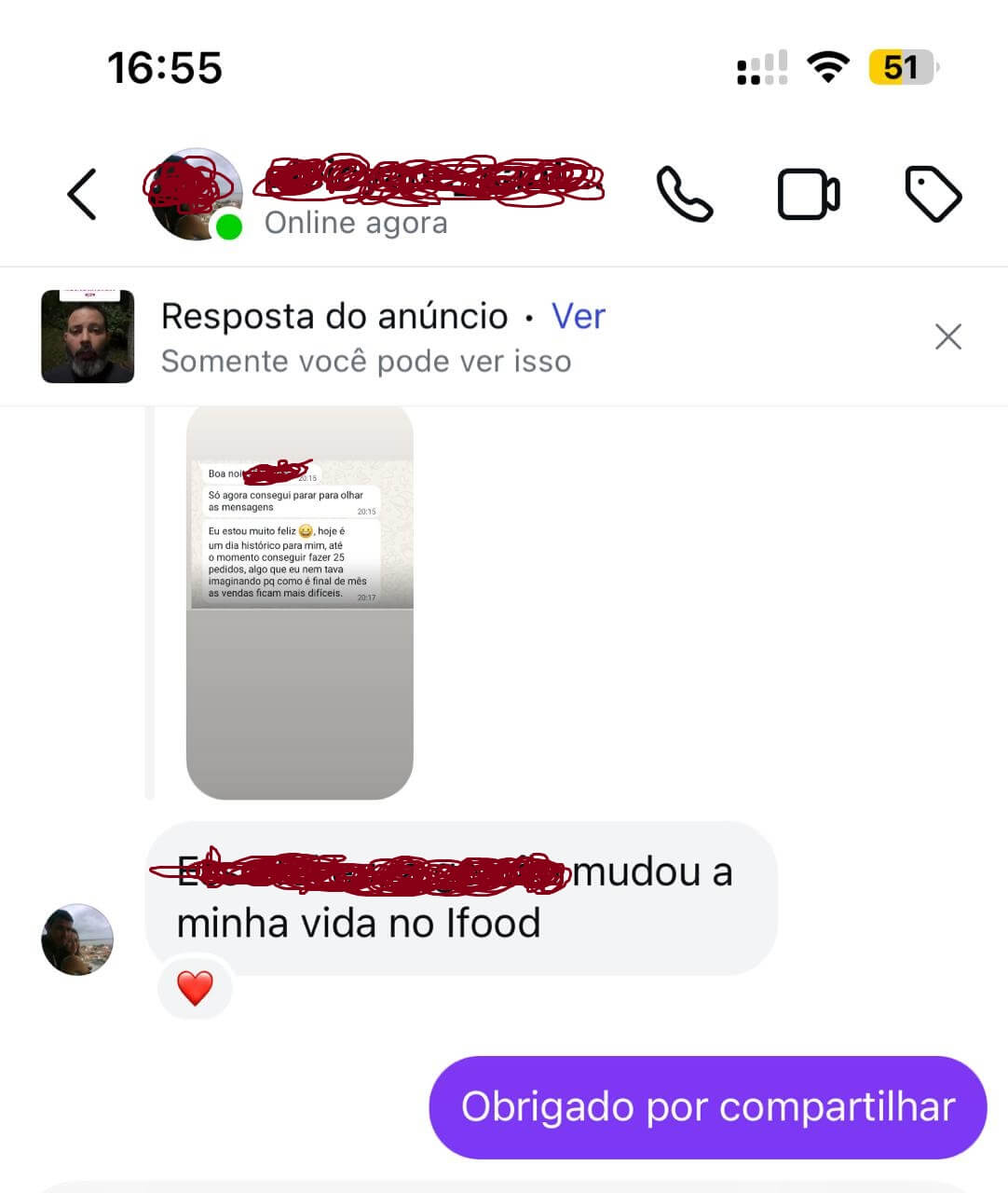Image resolution: width=1008 pixels, height=1193 pixels.
Task: Start a video call
Action: (x=808, y=194)
